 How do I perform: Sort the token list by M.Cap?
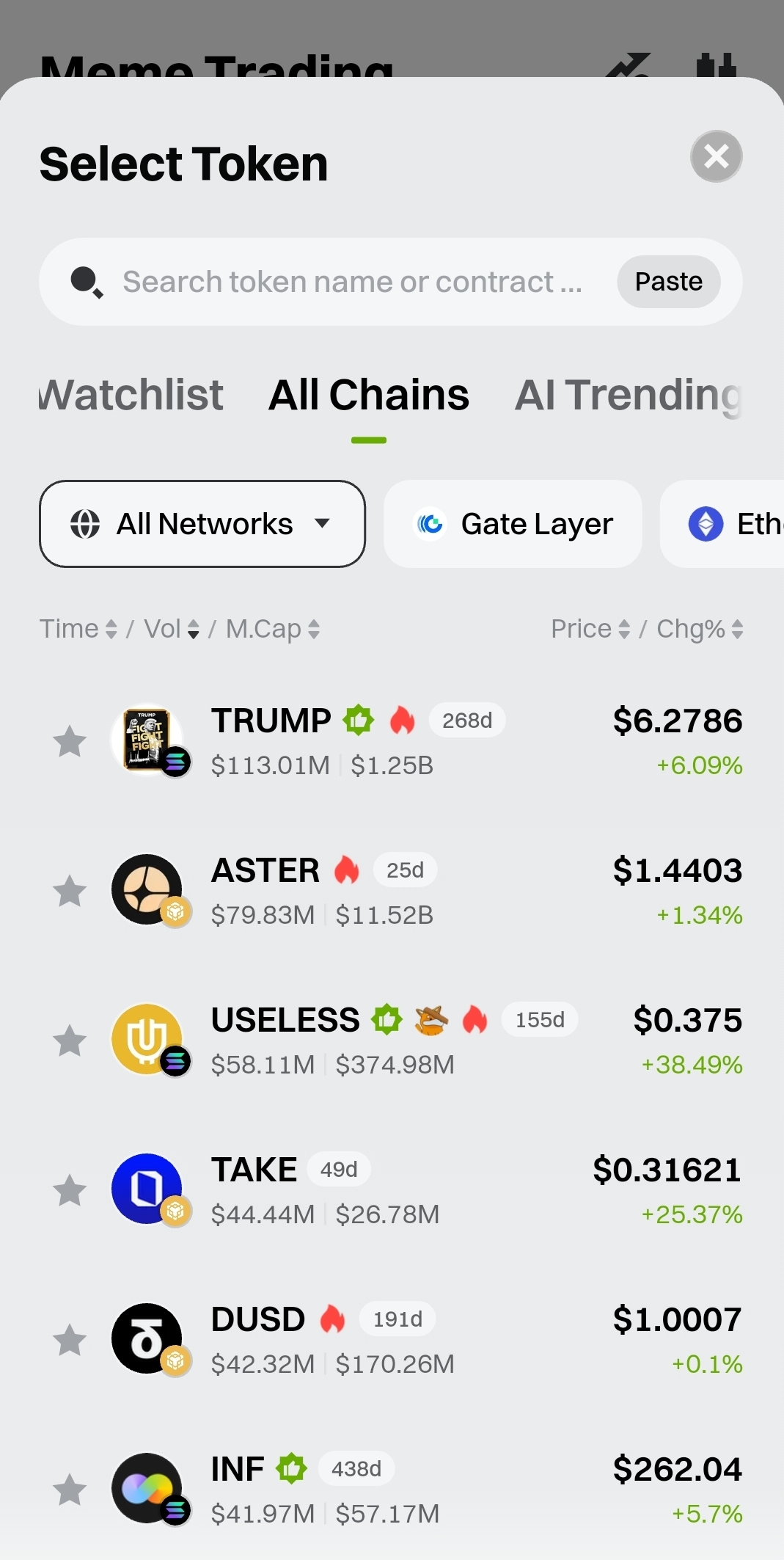coord(272,629)
